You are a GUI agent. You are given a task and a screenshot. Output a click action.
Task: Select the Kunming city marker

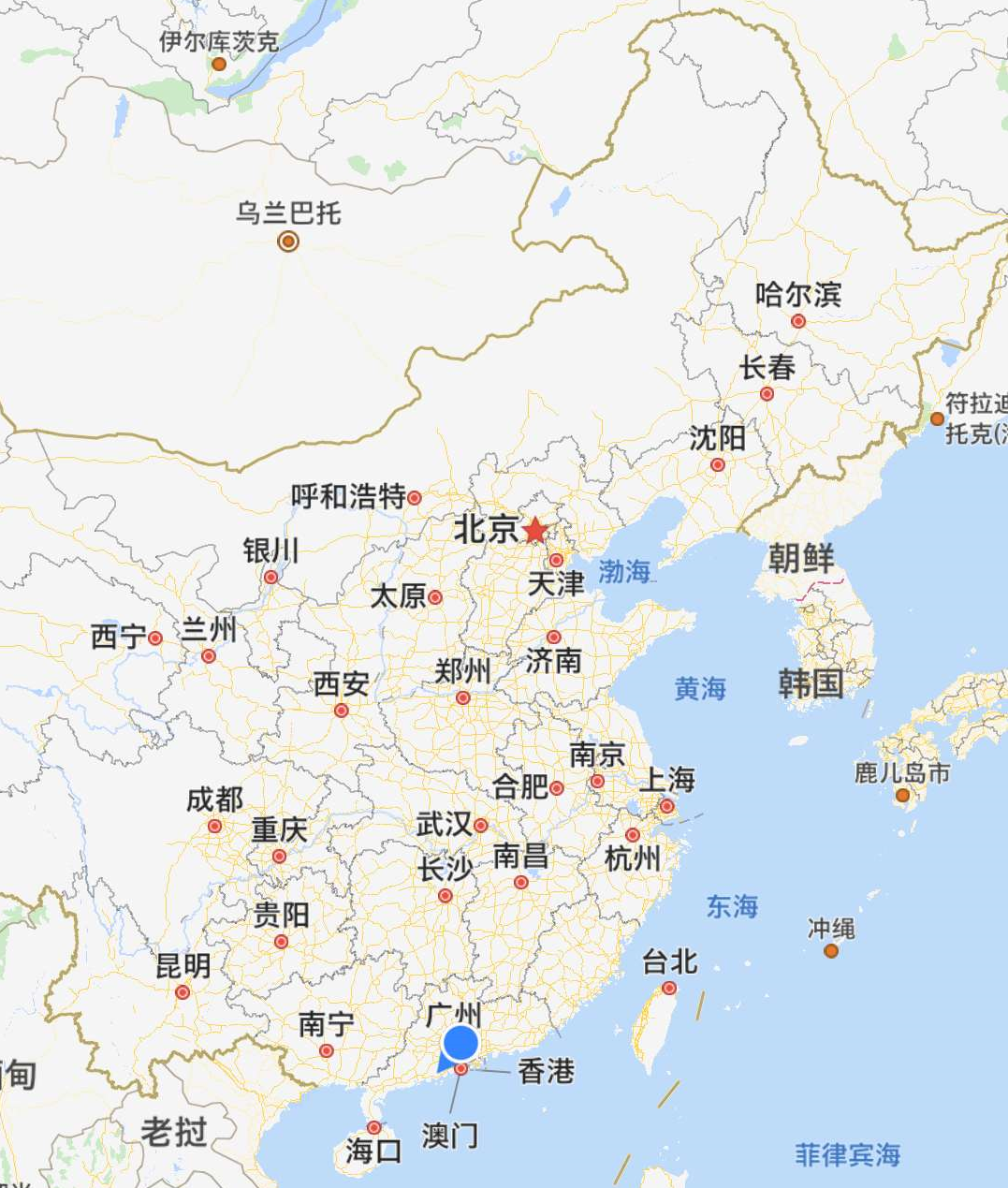coord(183,992)
